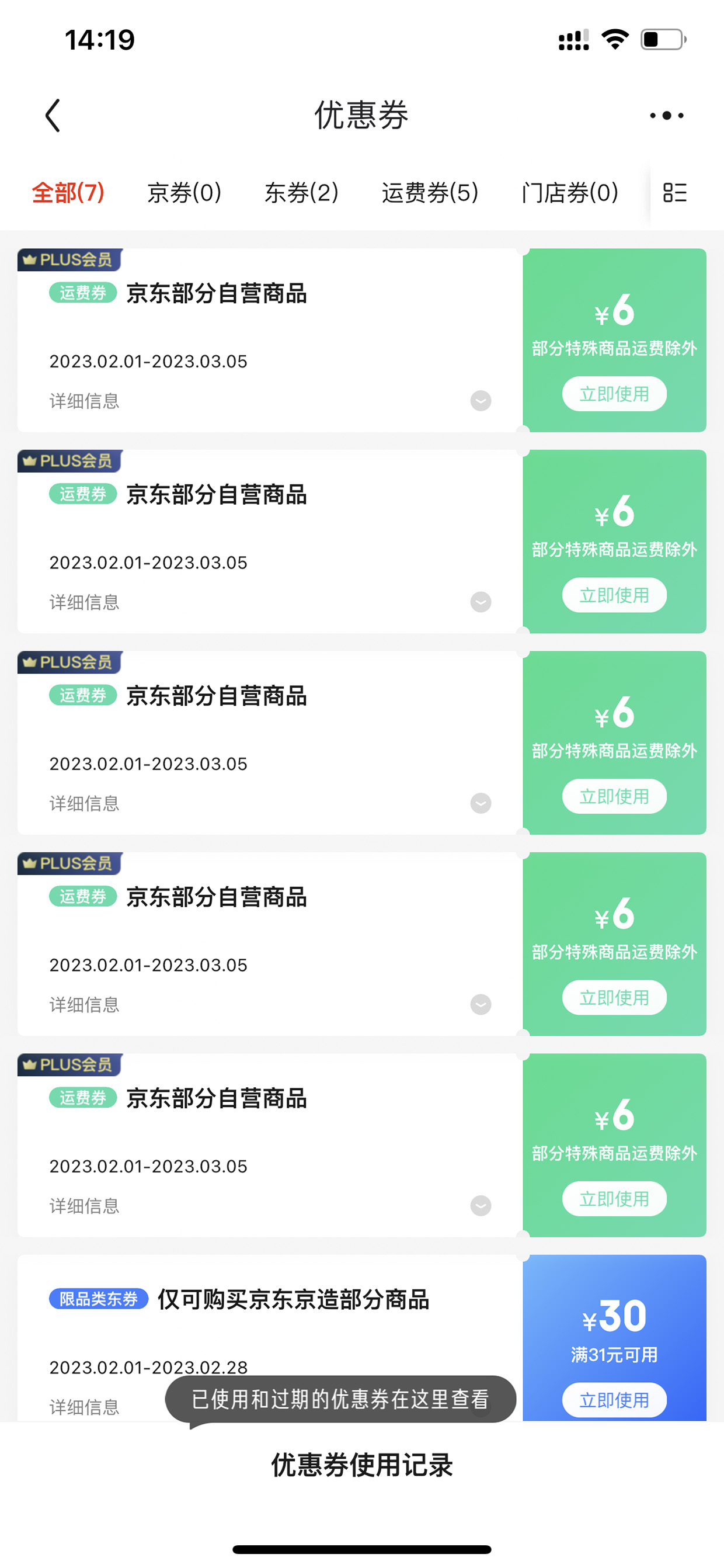Select the 门店券(0) tab
The image size is (724, 1568).
pos(570,193)
